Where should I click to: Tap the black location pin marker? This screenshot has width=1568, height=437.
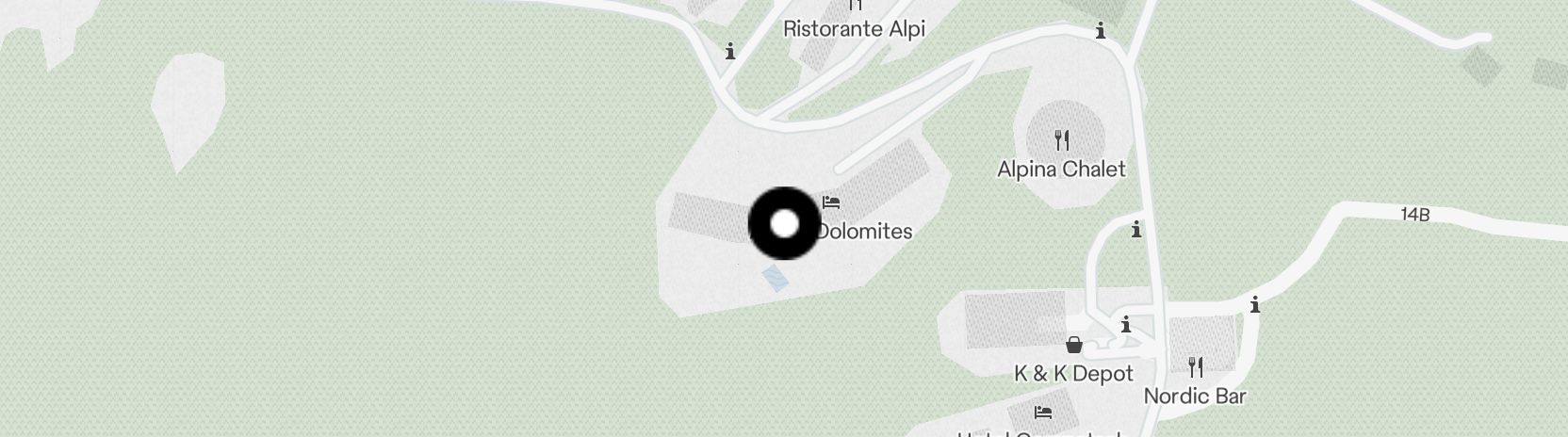point(784,224)
